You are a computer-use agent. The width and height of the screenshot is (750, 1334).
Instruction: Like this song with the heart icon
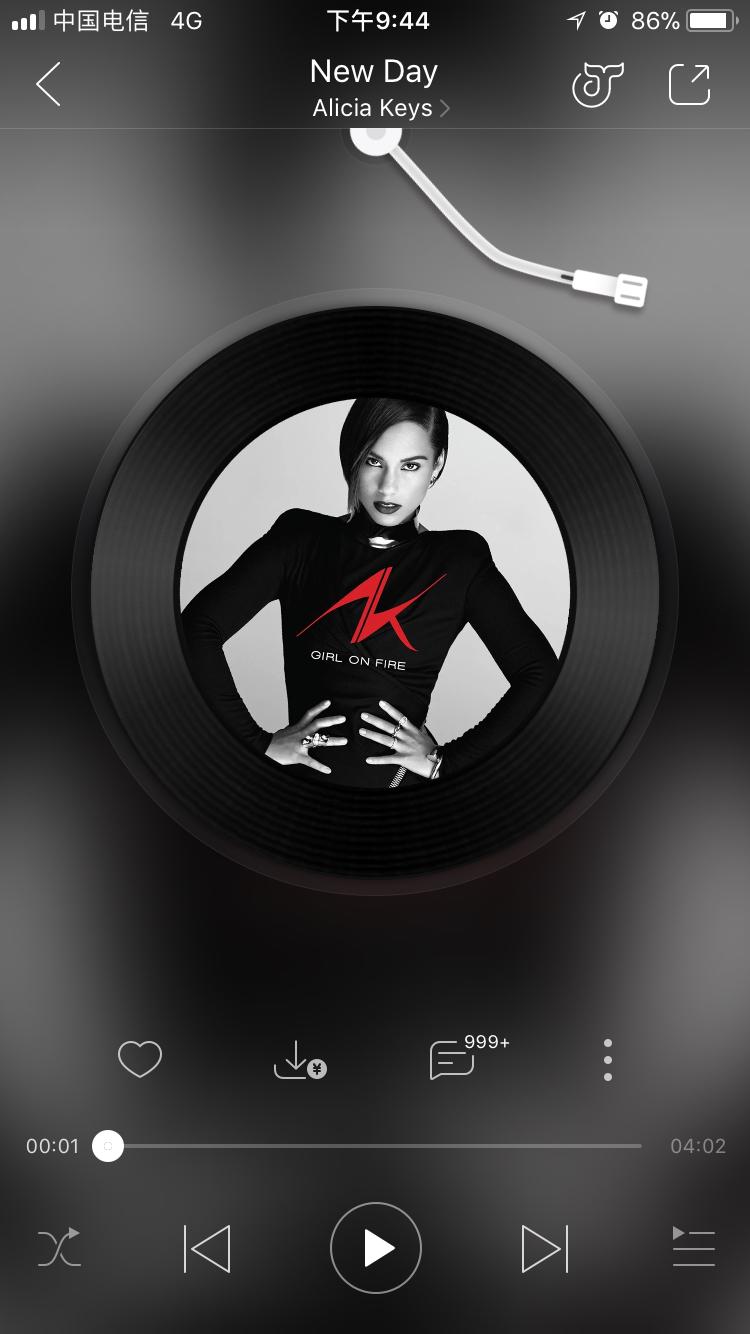139,1059
